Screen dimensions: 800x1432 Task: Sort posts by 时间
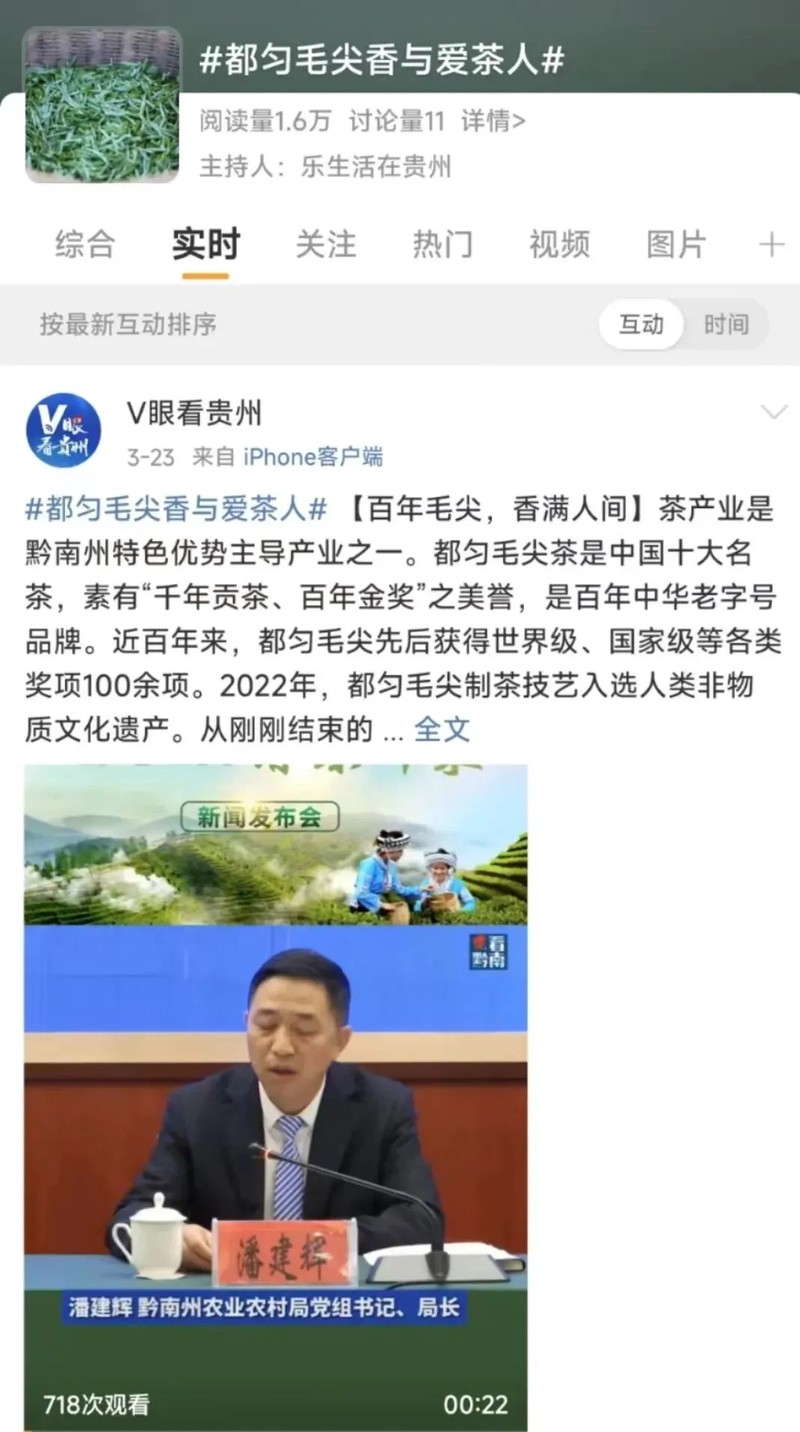(x=726, y=324)
